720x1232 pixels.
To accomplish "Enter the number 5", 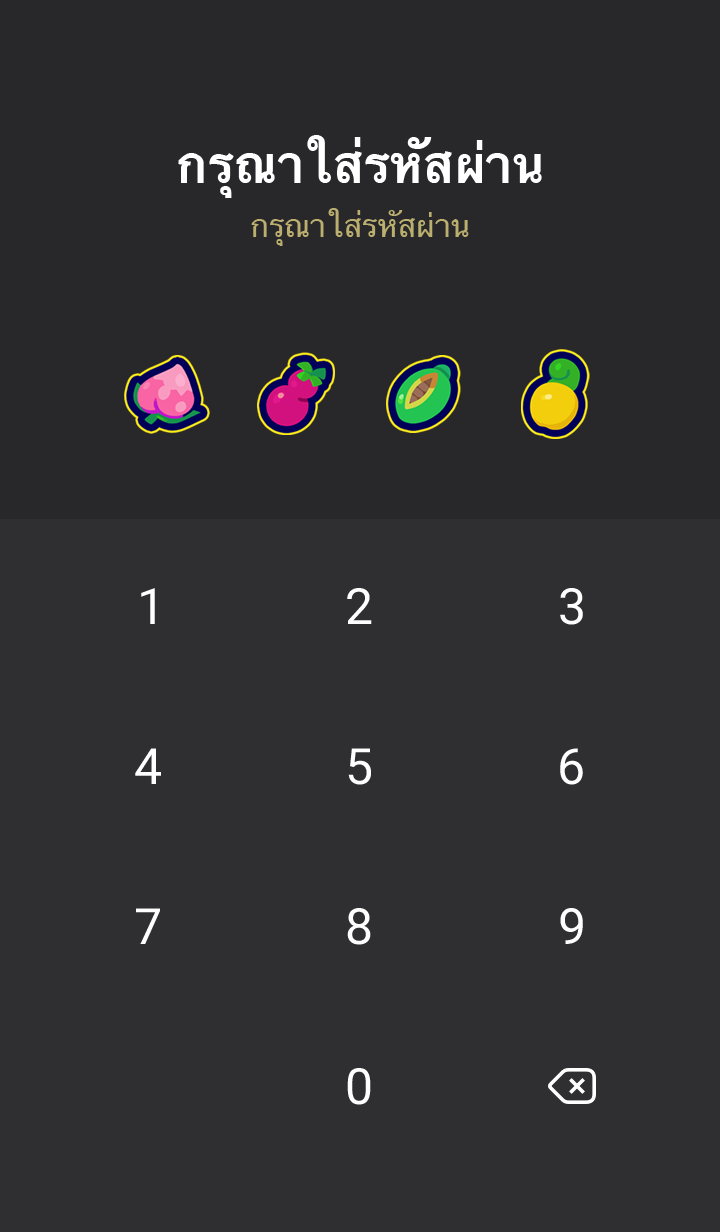I will click(x=359, y=767).
